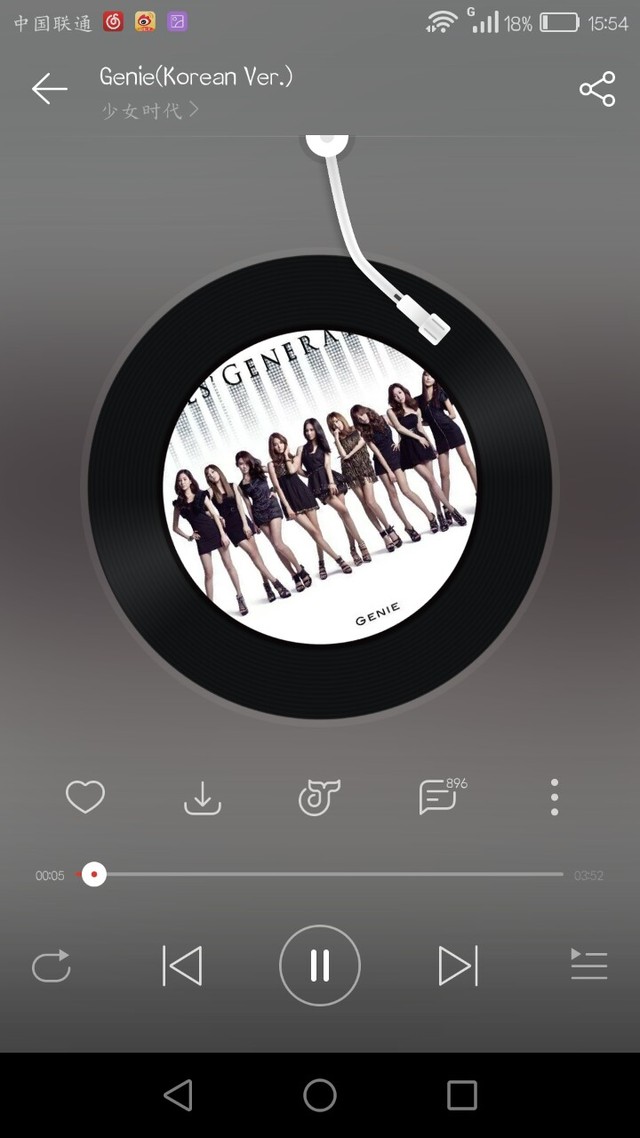Toggle the repeat mode
This screenshot has width=640, height=1138.
point(51,966)
